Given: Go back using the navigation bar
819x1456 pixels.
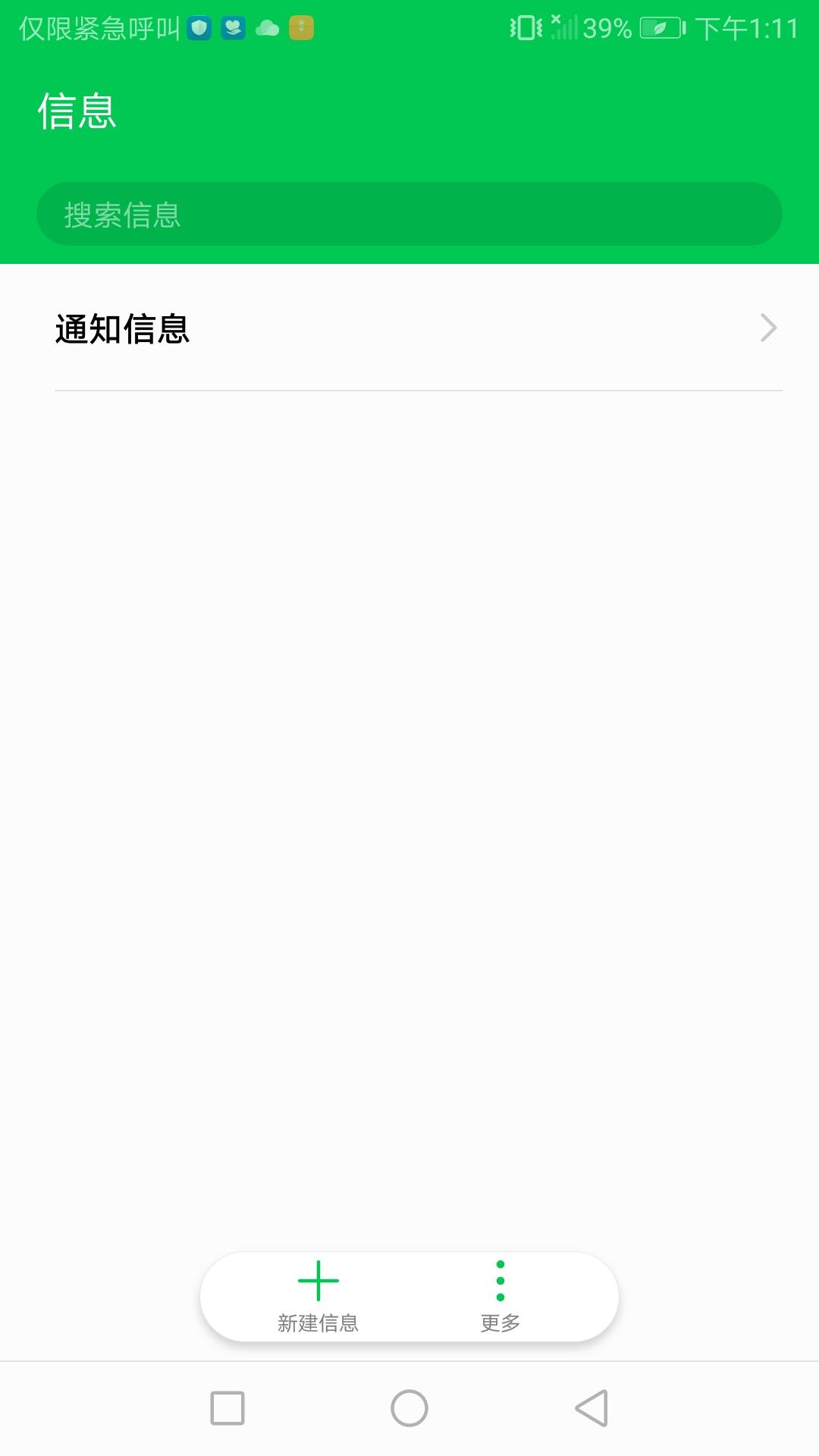Looking at the screenshot, I should [x=591, y=1408].
